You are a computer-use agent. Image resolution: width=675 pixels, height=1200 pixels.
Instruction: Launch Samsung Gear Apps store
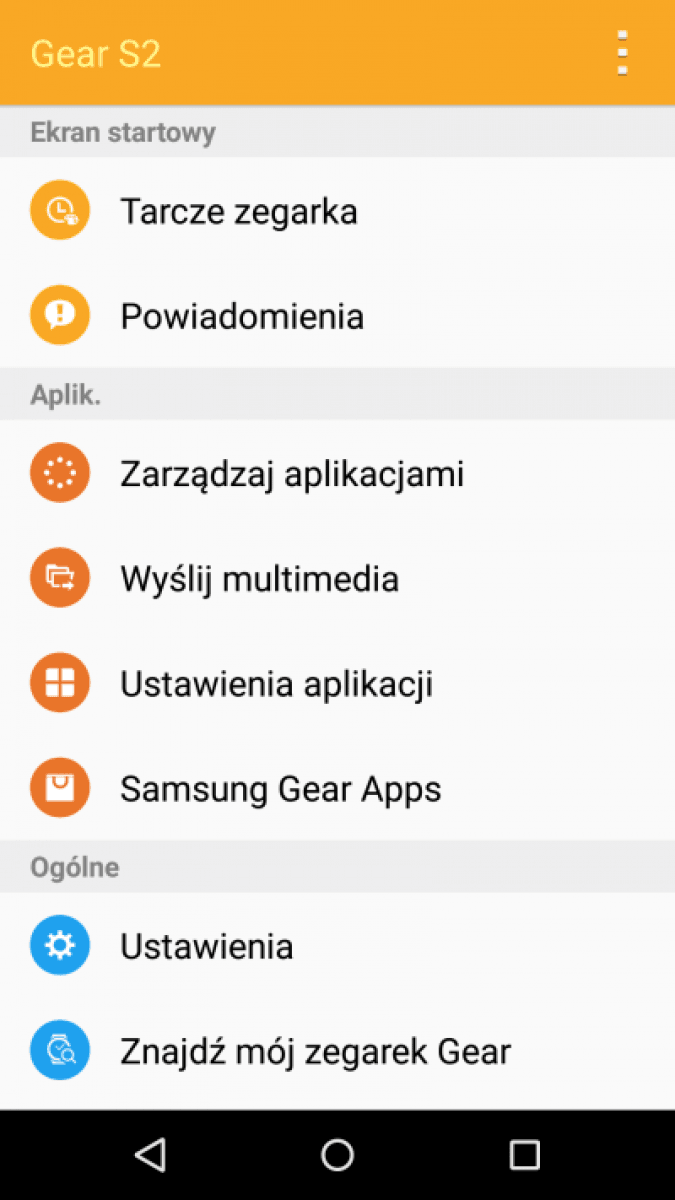[337, 789]
